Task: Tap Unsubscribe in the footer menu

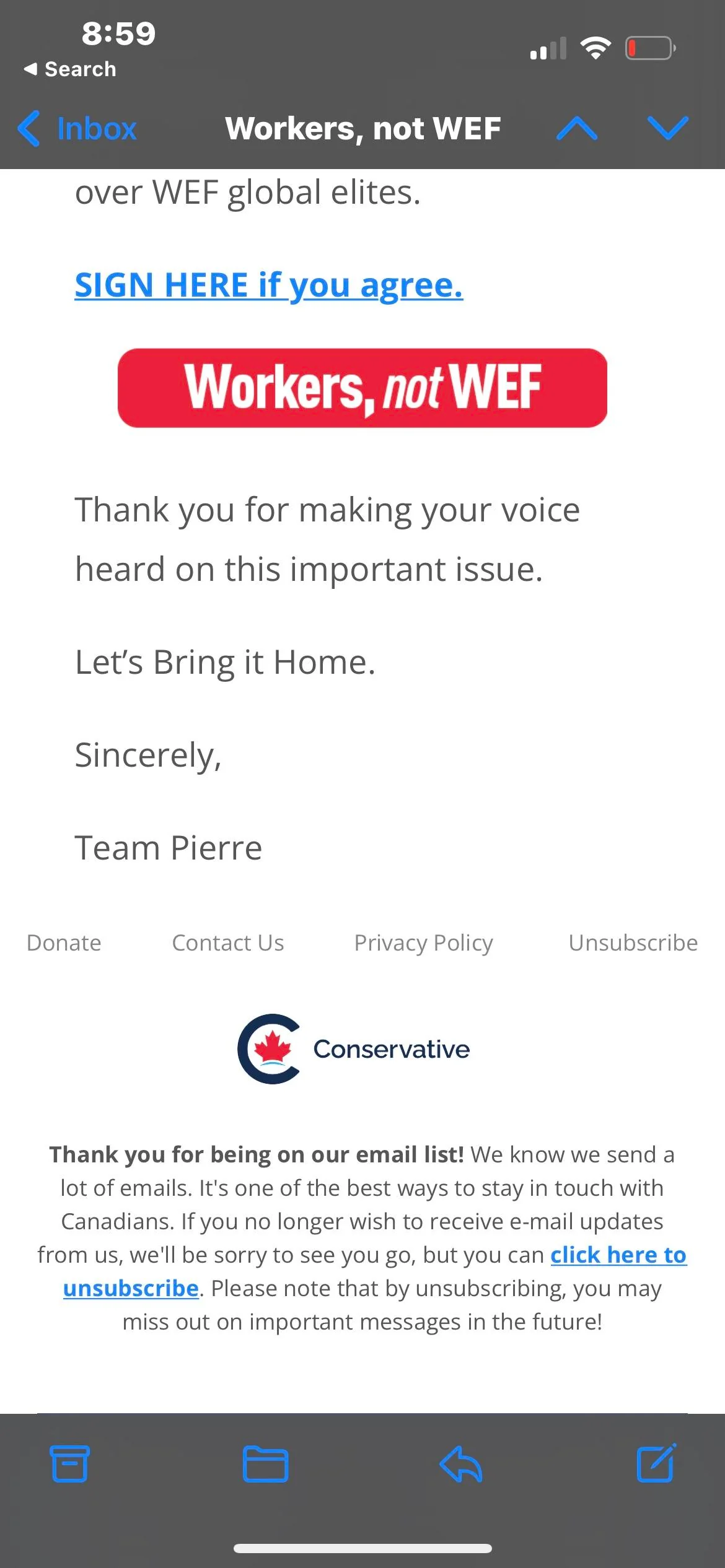Action: [x=633, y=943]
